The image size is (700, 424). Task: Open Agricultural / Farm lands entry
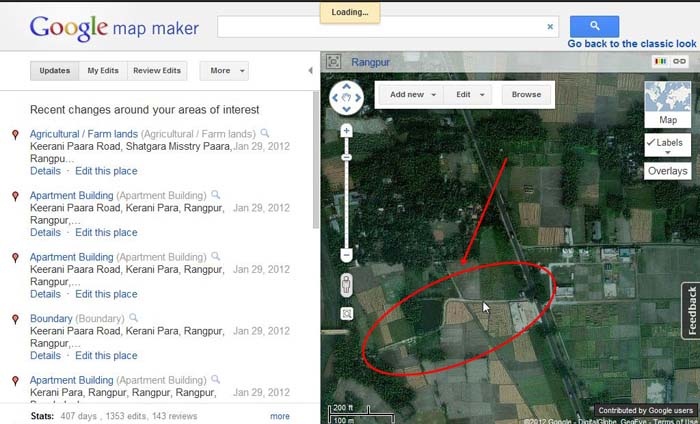pos(84,134)
